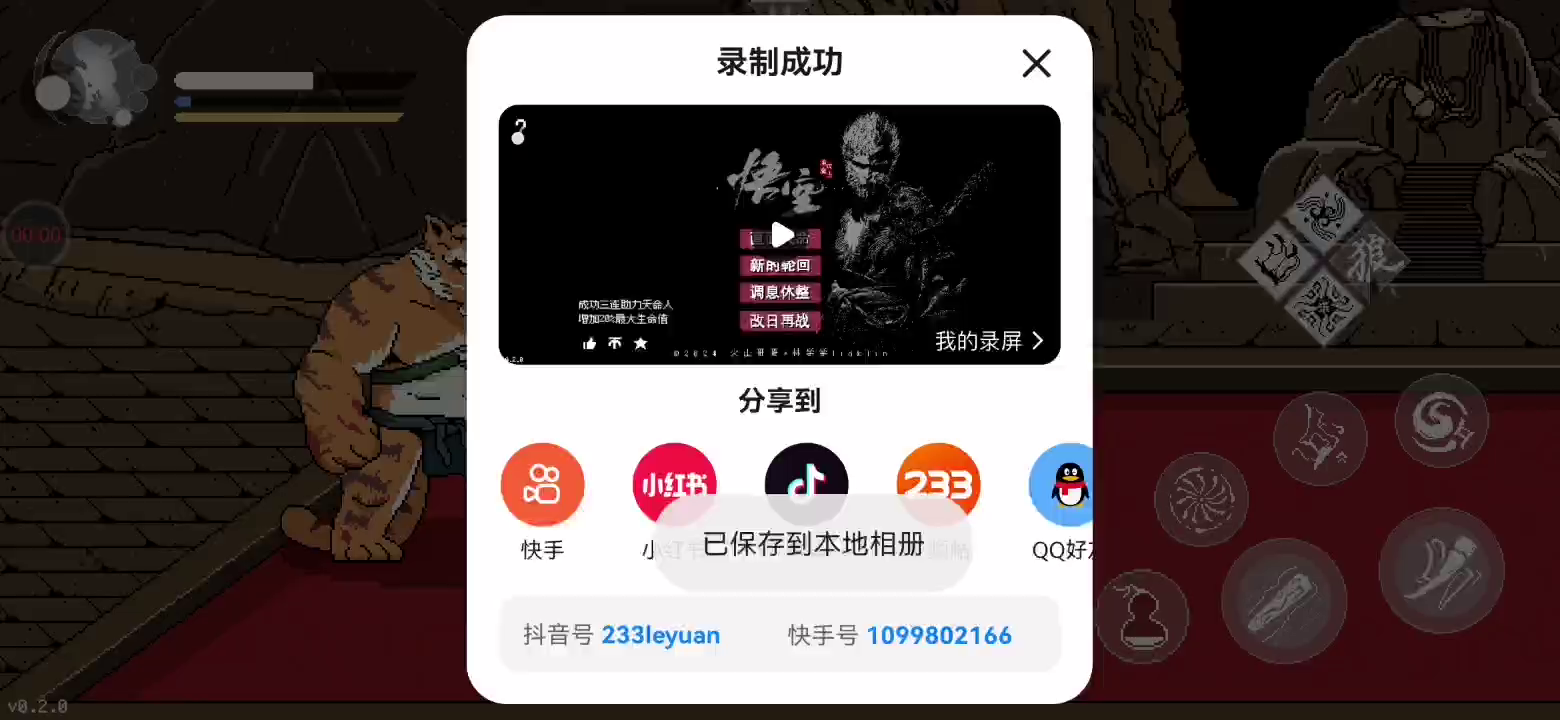This screenshot has width=1560, height=720.
Task: Open 抖音号 233leyuan account link
Action: coord(660,636)
